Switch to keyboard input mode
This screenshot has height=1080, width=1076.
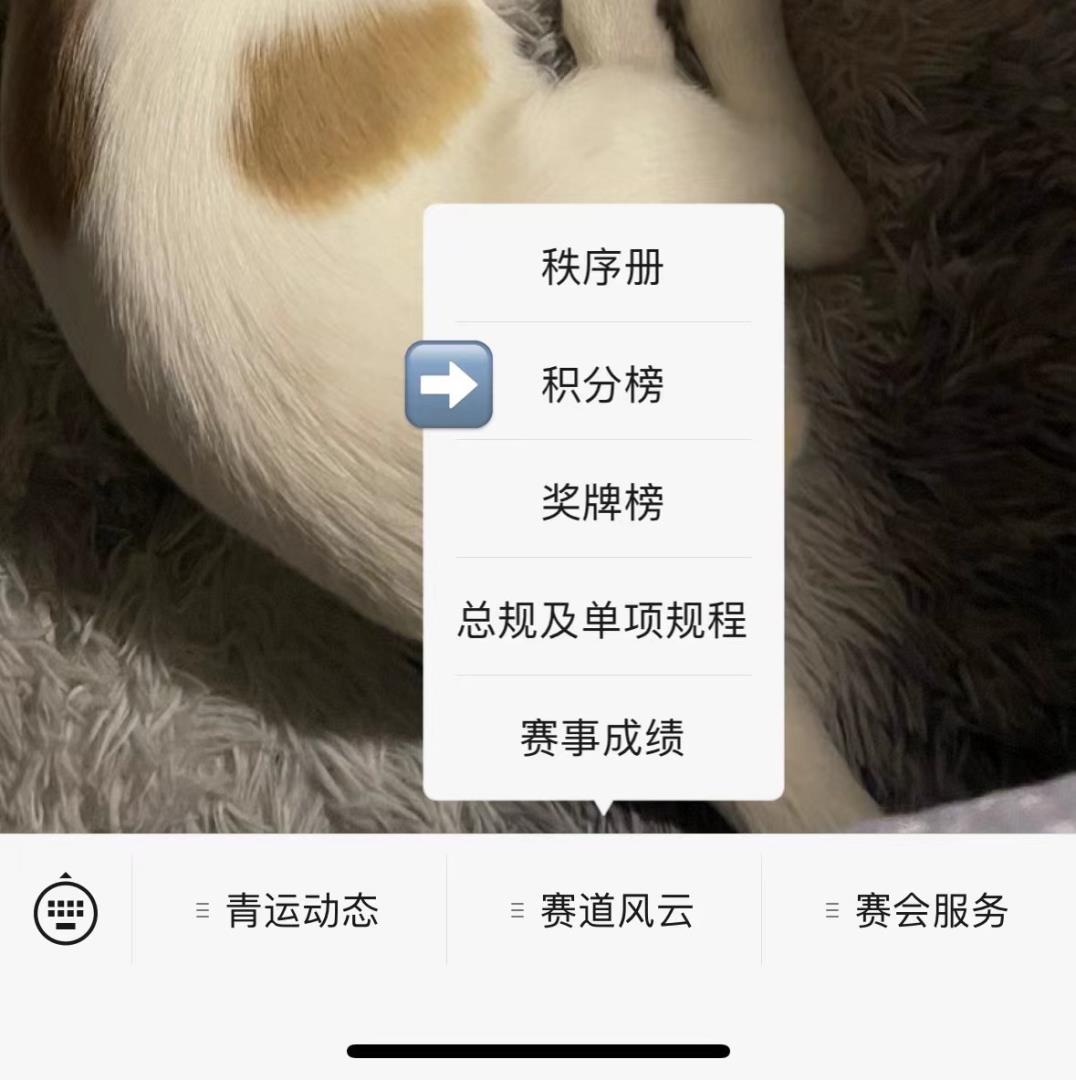(66, 910)
